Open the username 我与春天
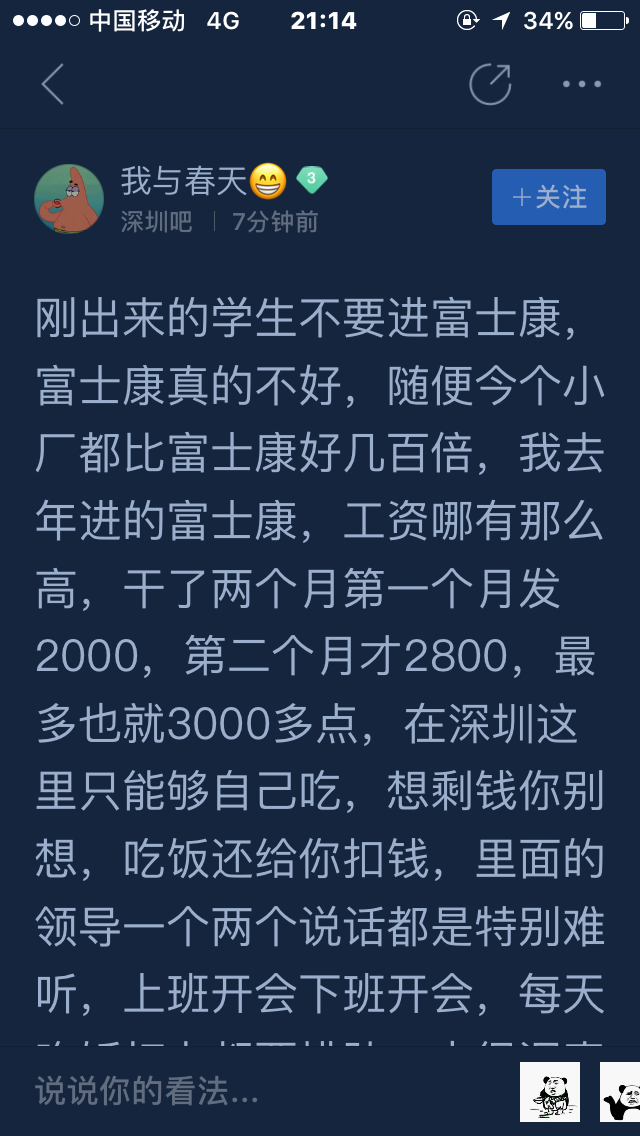 point(184,180)
